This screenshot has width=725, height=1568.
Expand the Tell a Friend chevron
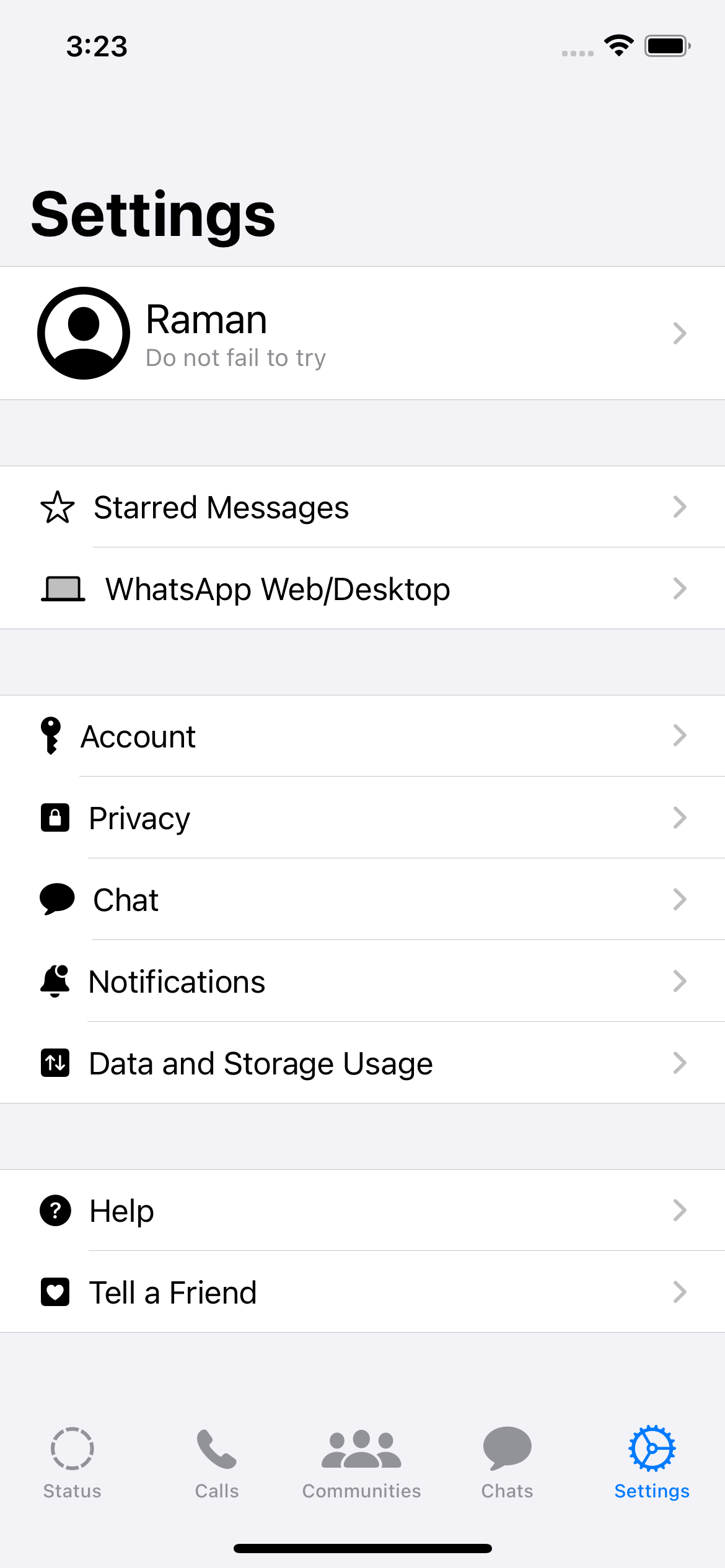pos(680,1292)
